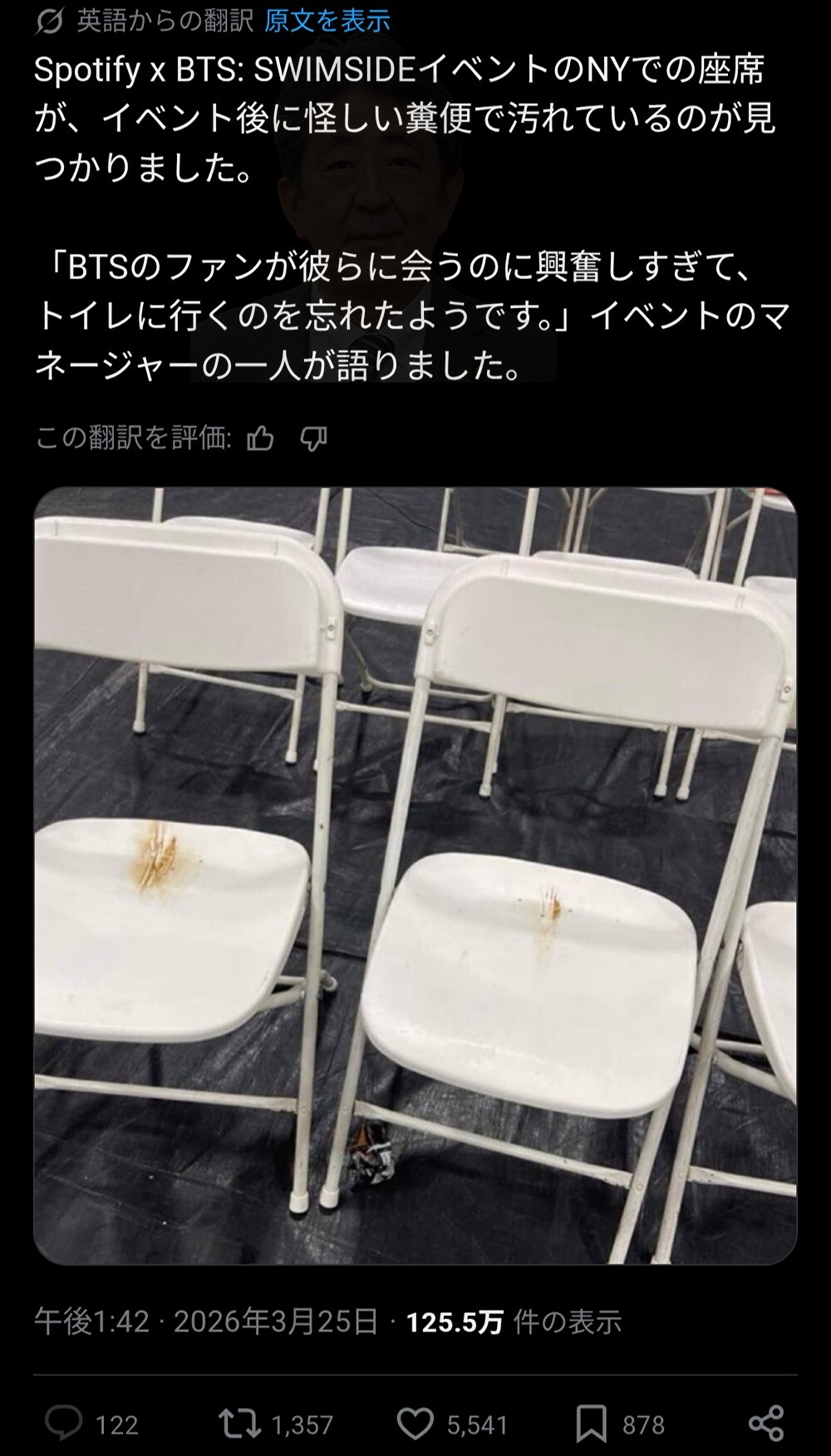
Task: Like the post with 5,541 likes
Action: (x=415, y=1424)
